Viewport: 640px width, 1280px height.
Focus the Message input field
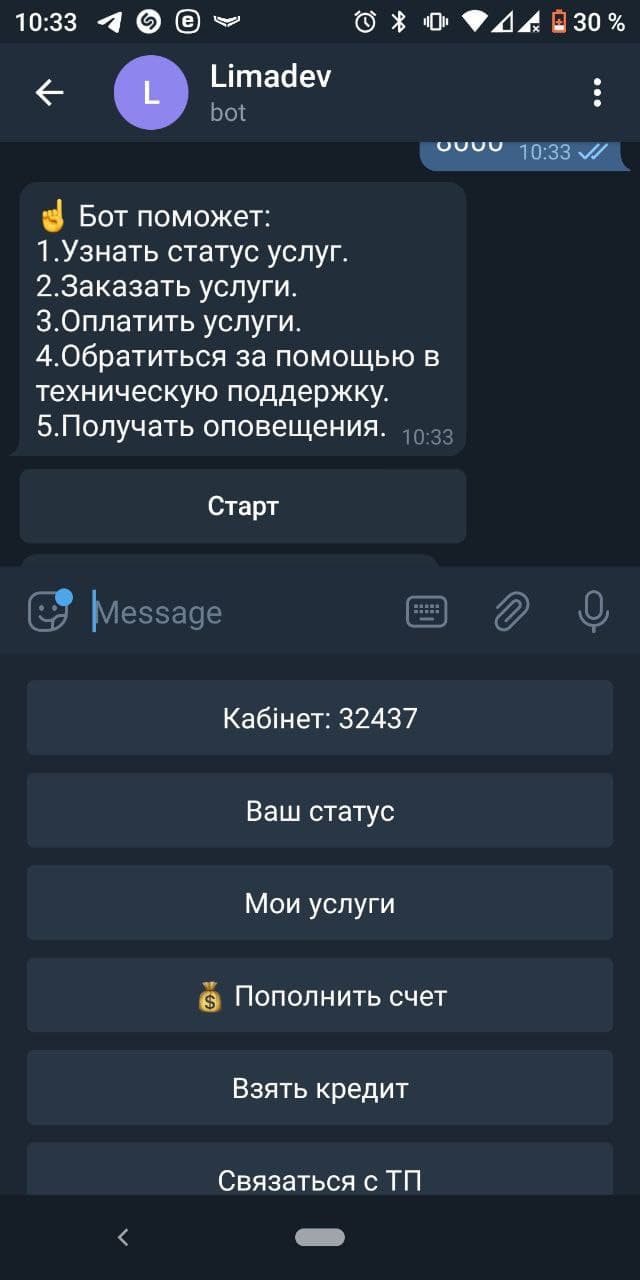(240, 612)
